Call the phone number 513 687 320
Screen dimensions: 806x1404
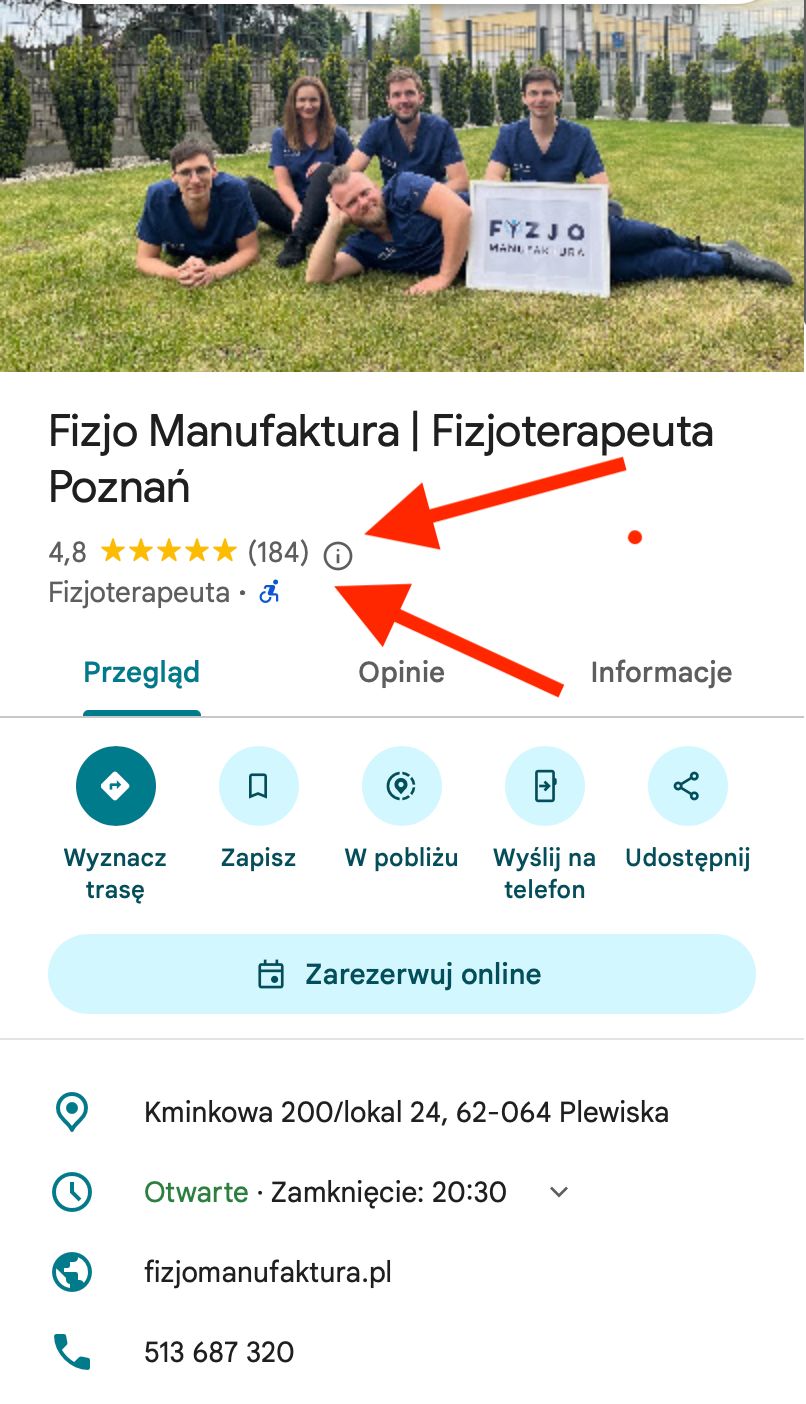[219, 1353]
